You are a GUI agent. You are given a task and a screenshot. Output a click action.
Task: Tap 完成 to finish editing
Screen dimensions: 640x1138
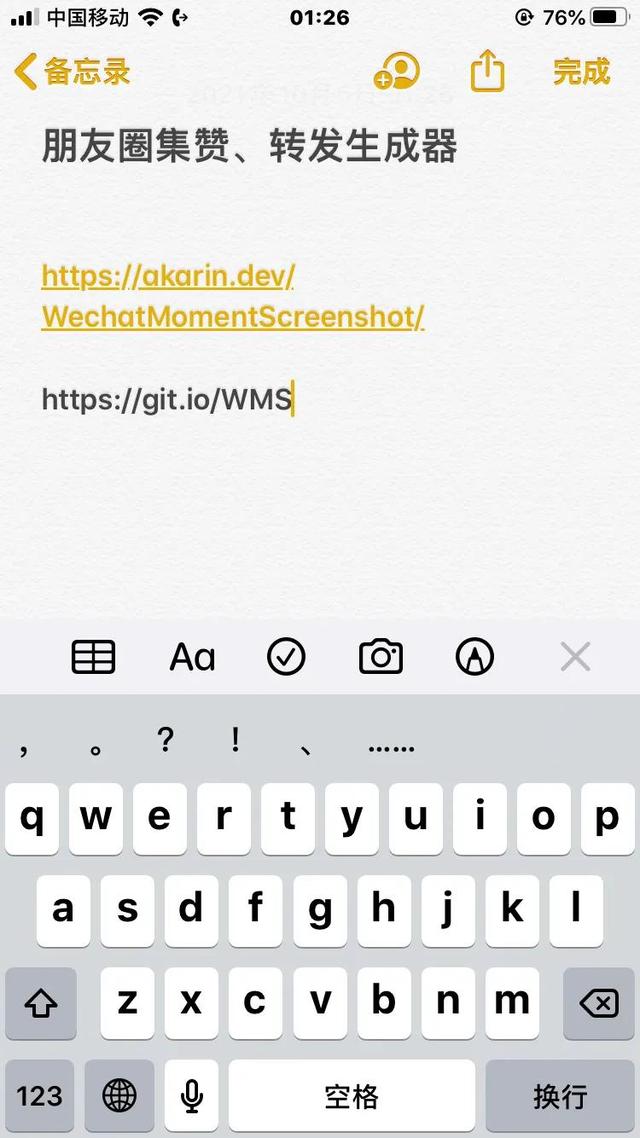coord(581,71)
